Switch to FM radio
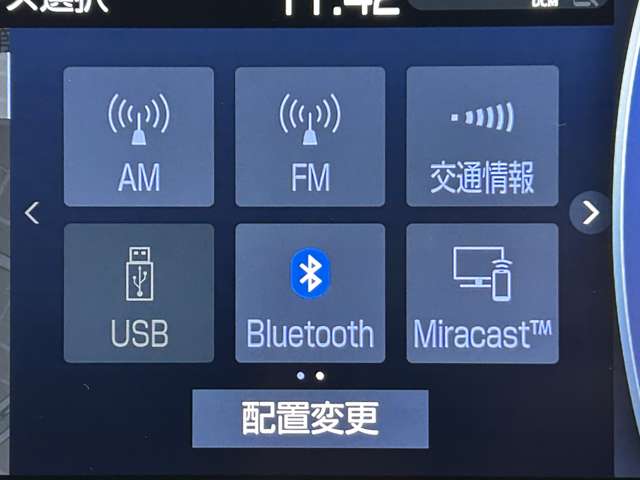 310,137
